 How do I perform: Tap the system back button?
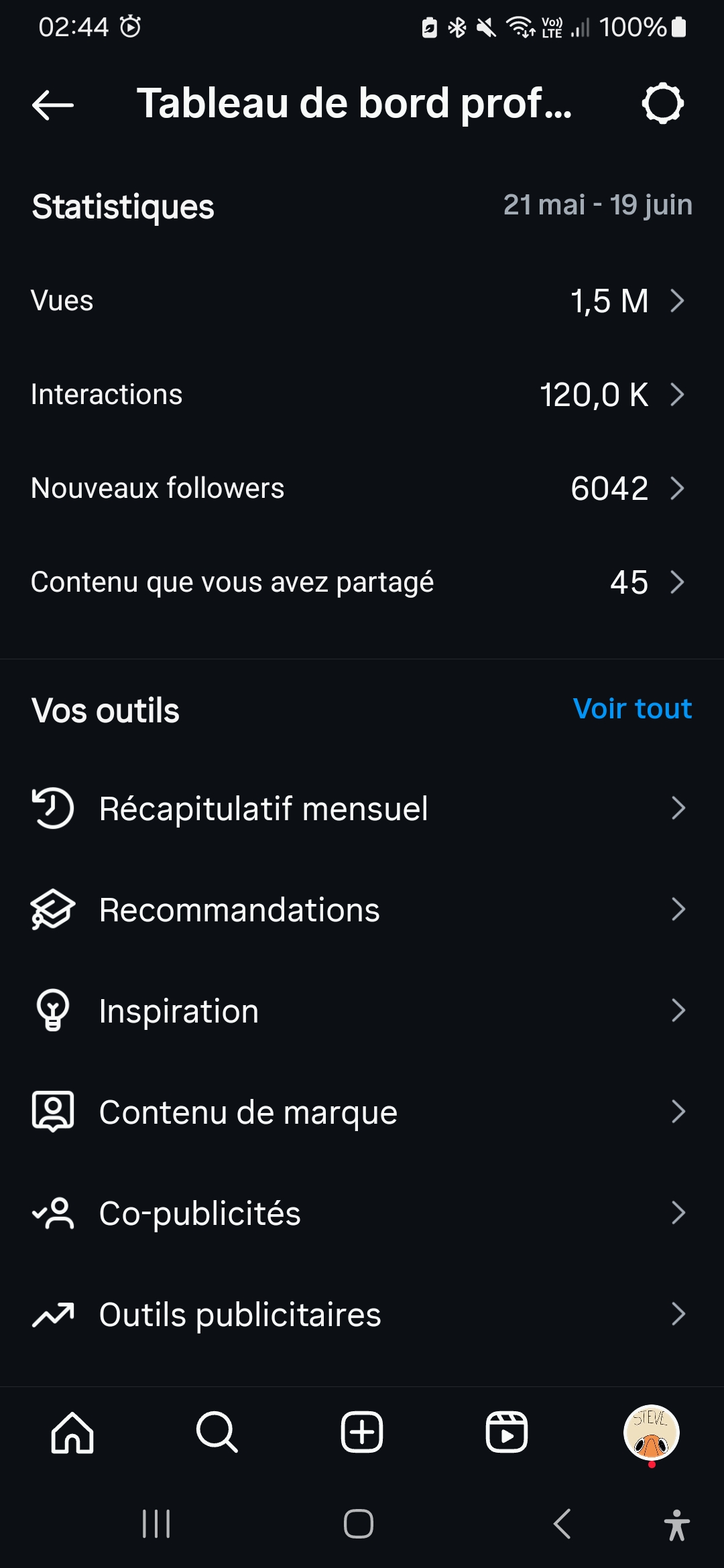[562, 1524]
